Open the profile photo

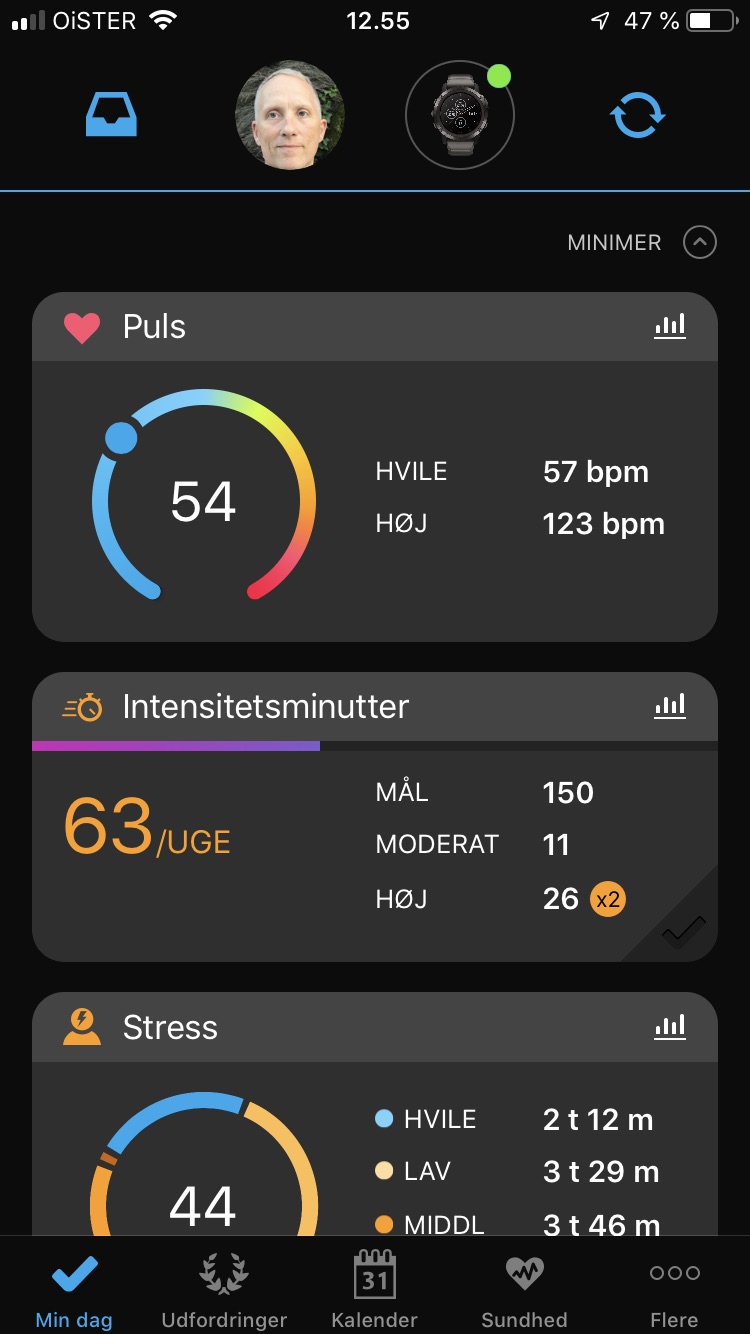(290, 115)
